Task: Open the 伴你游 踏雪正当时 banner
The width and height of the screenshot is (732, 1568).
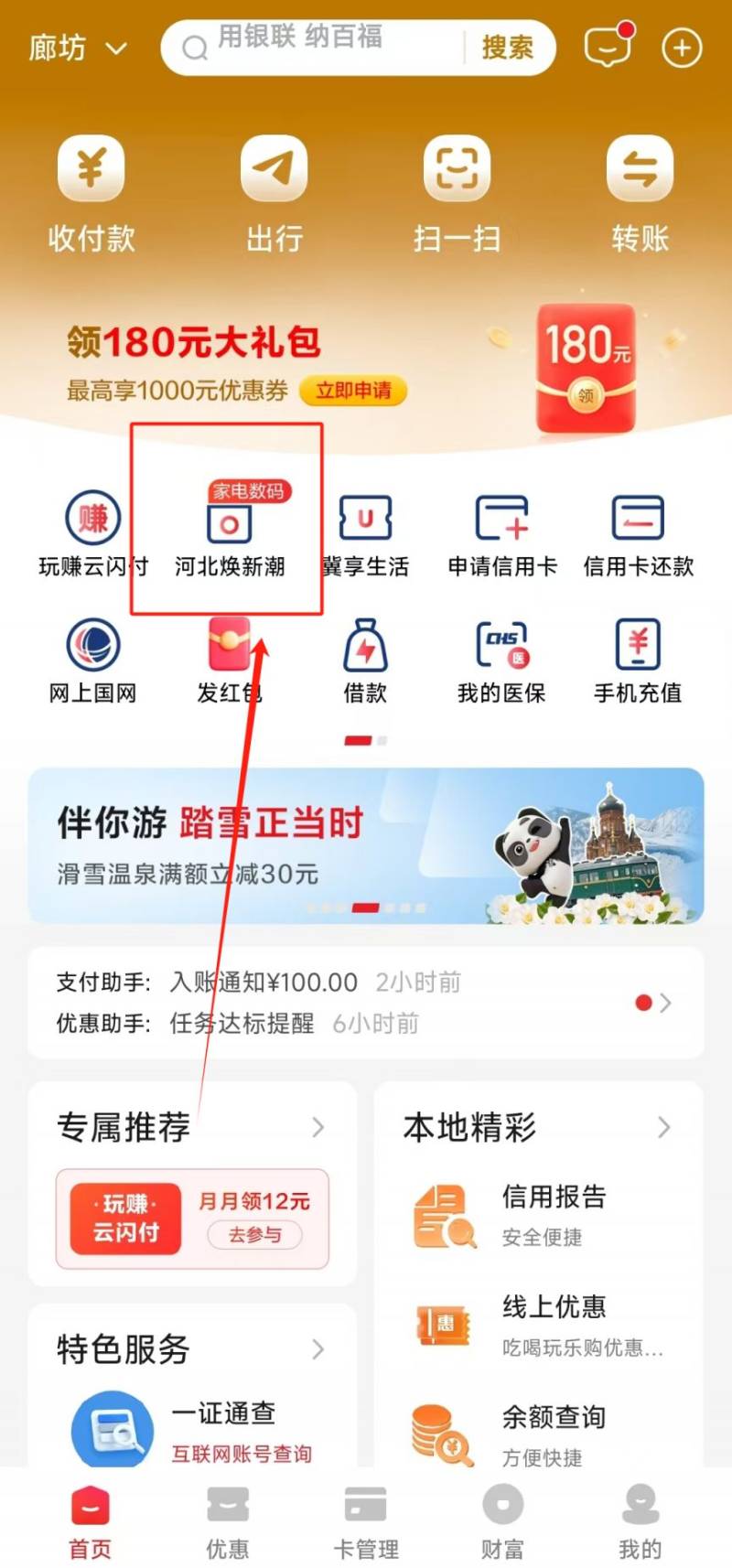Action: (366, 845)
